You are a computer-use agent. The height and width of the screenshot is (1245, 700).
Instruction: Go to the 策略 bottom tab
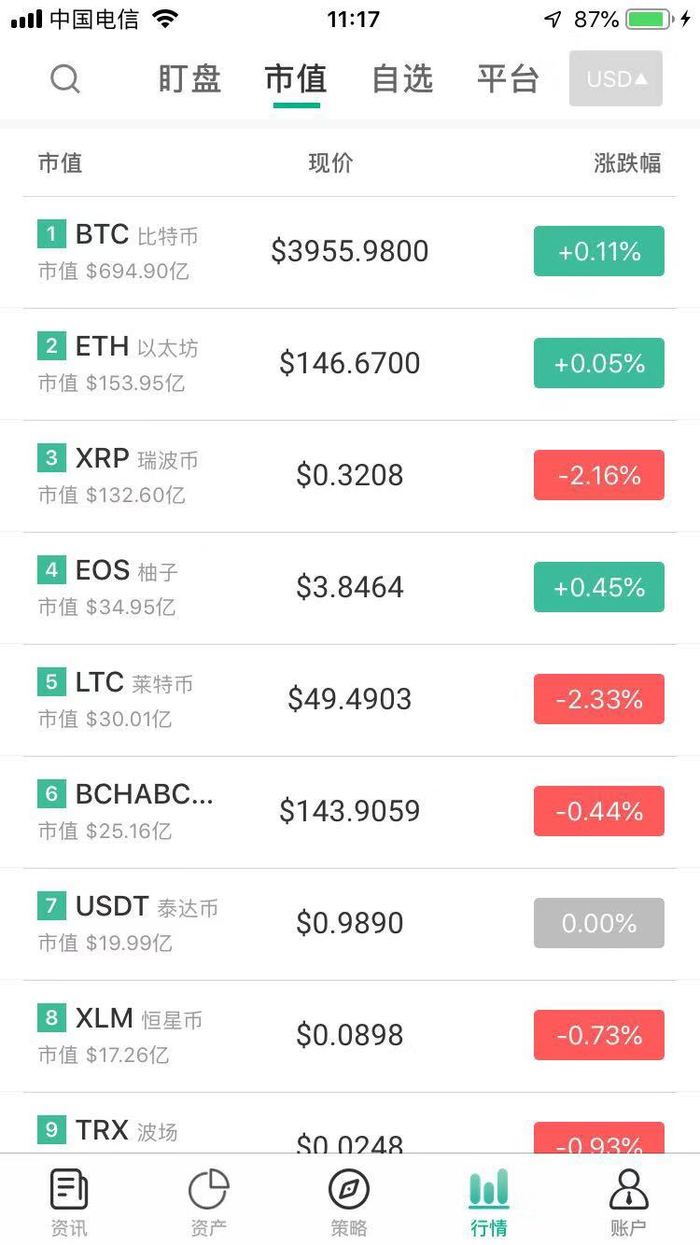tap(349, 1201)
